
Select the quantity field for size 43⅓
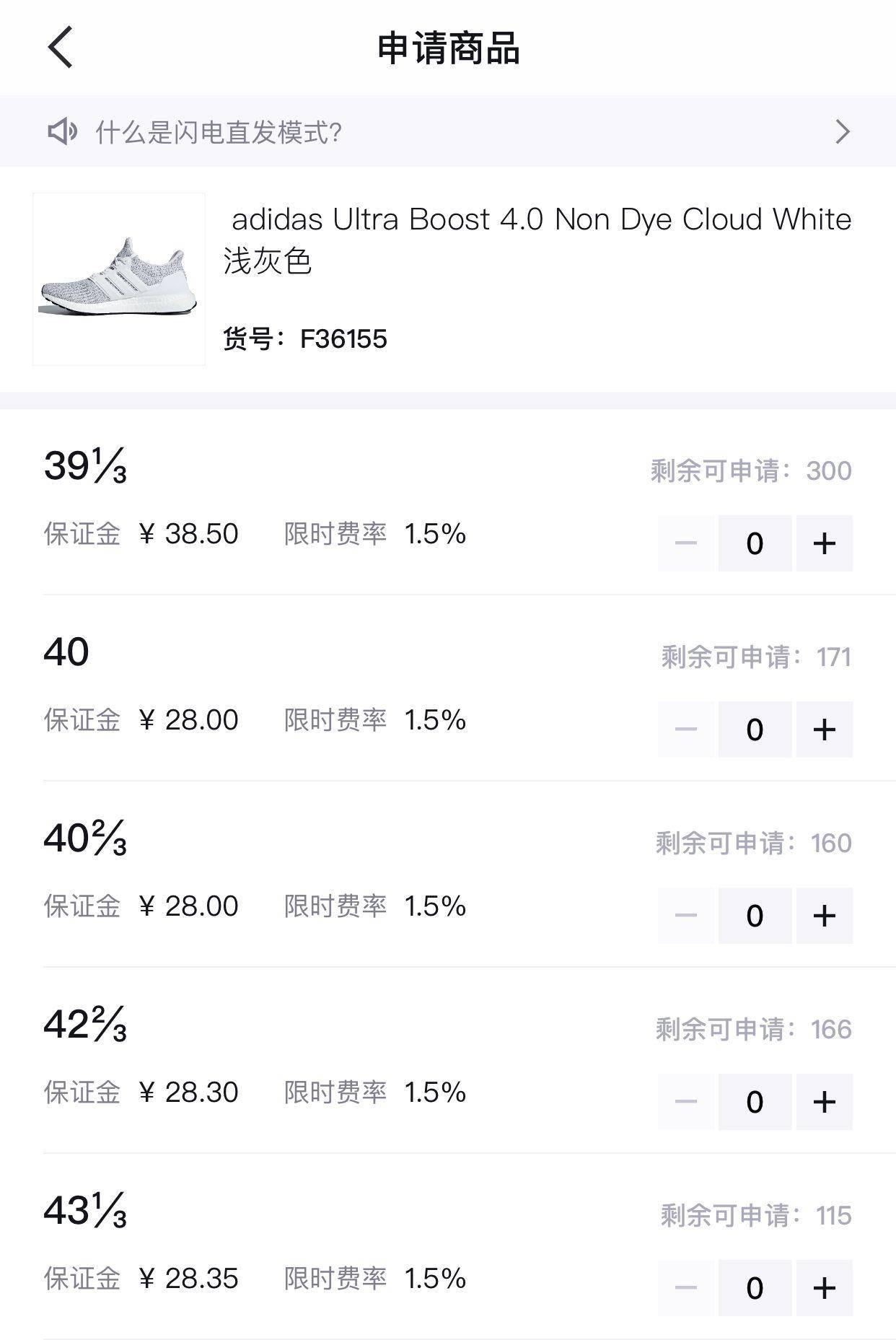755,1288
